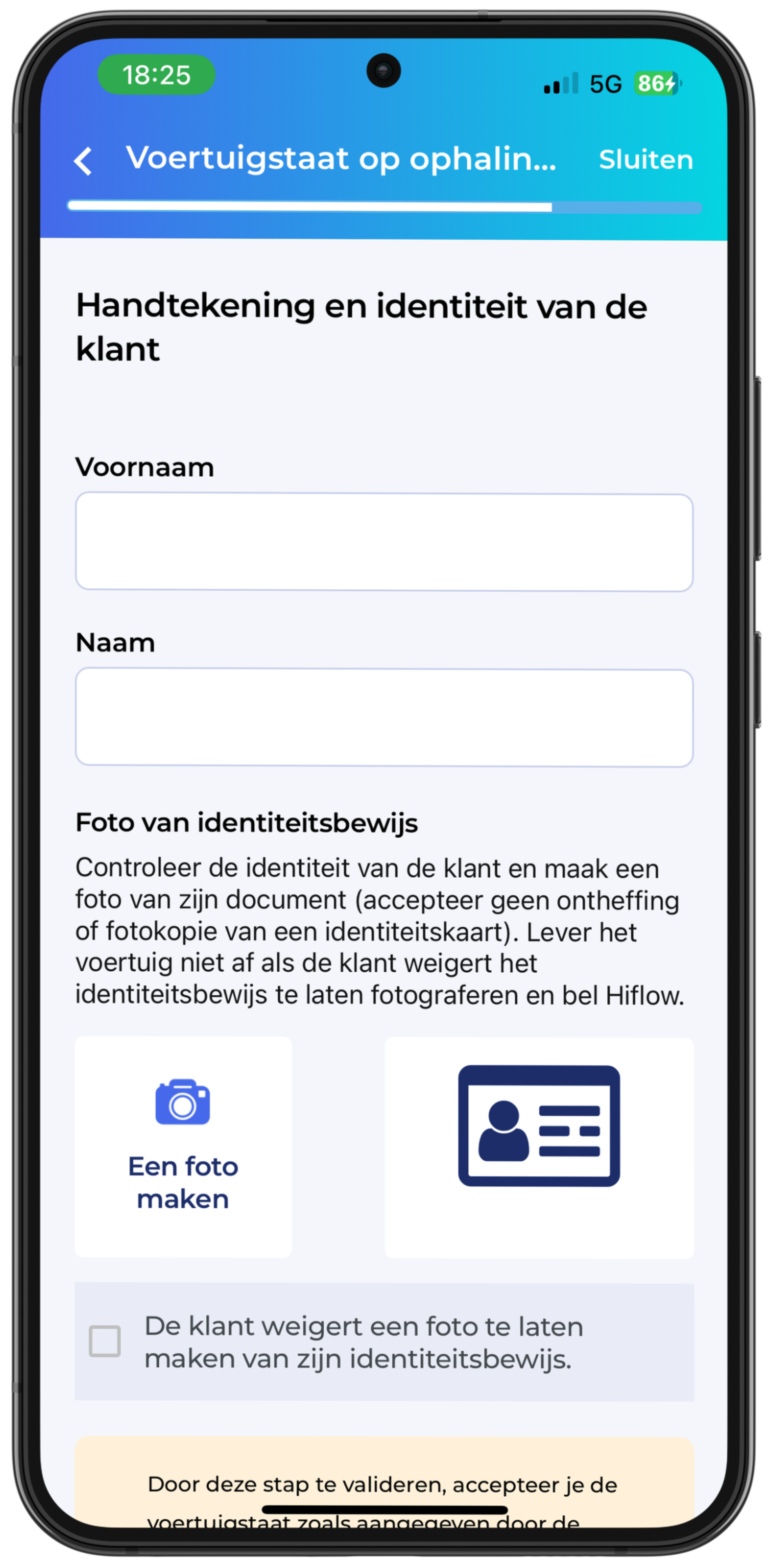Go back using the header arrow
The height and width of the screenshot is (1568, 772).
pos(83,161)
